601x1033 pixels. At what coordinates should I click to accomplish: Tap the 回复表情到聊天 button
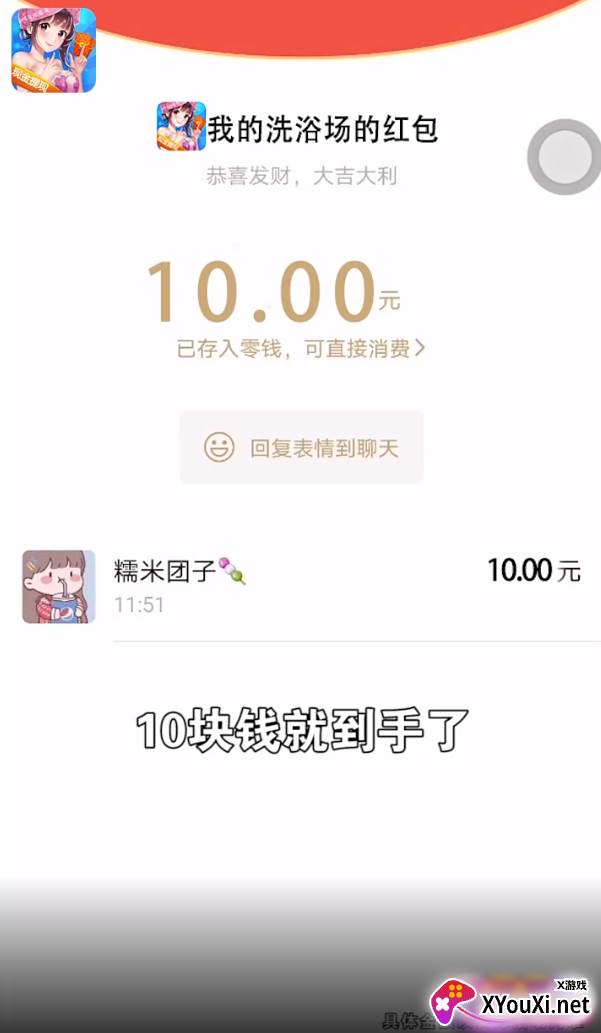[301, 447]
